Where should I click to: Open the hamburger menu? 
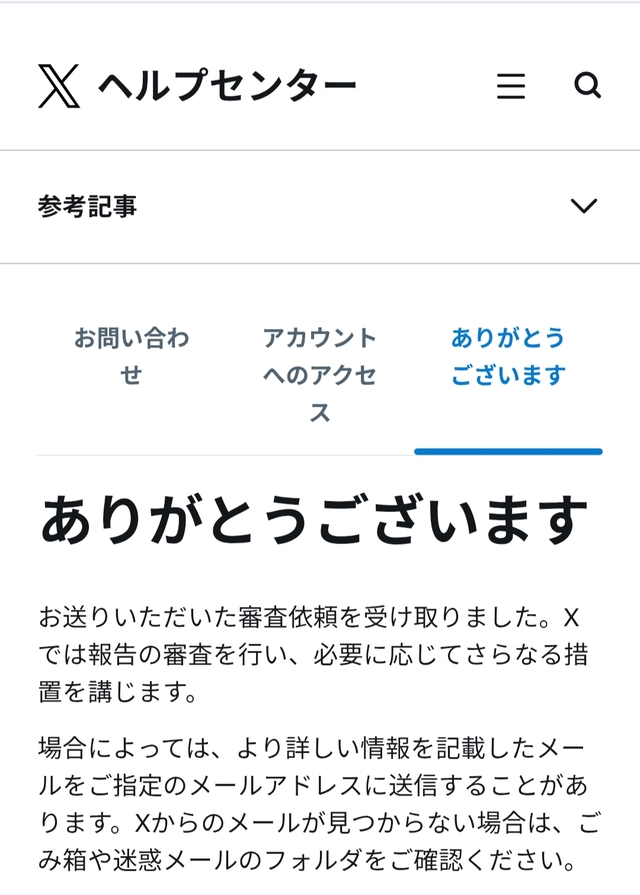[x=511, y=87]
